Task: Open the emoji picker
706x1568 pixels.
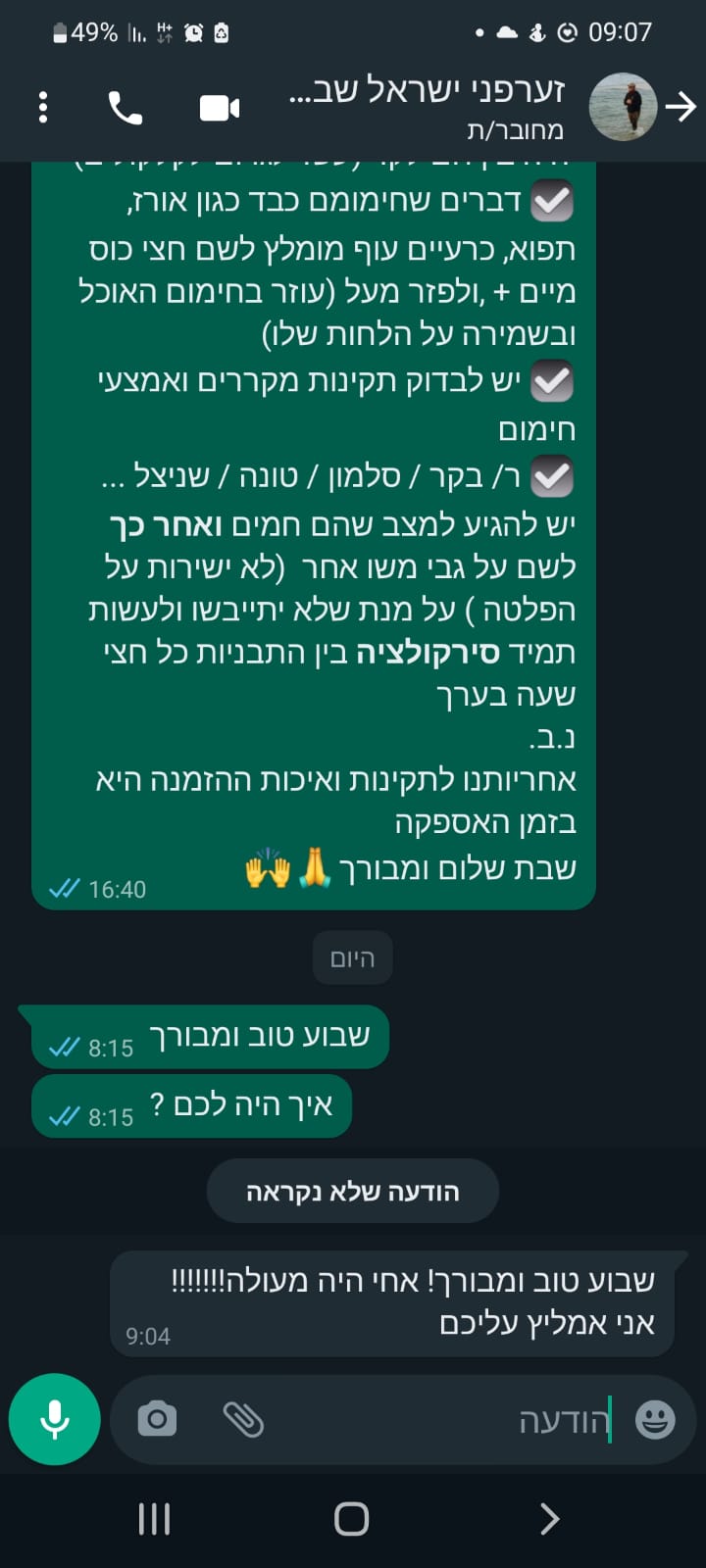Action: click(x=653, y=1418)
